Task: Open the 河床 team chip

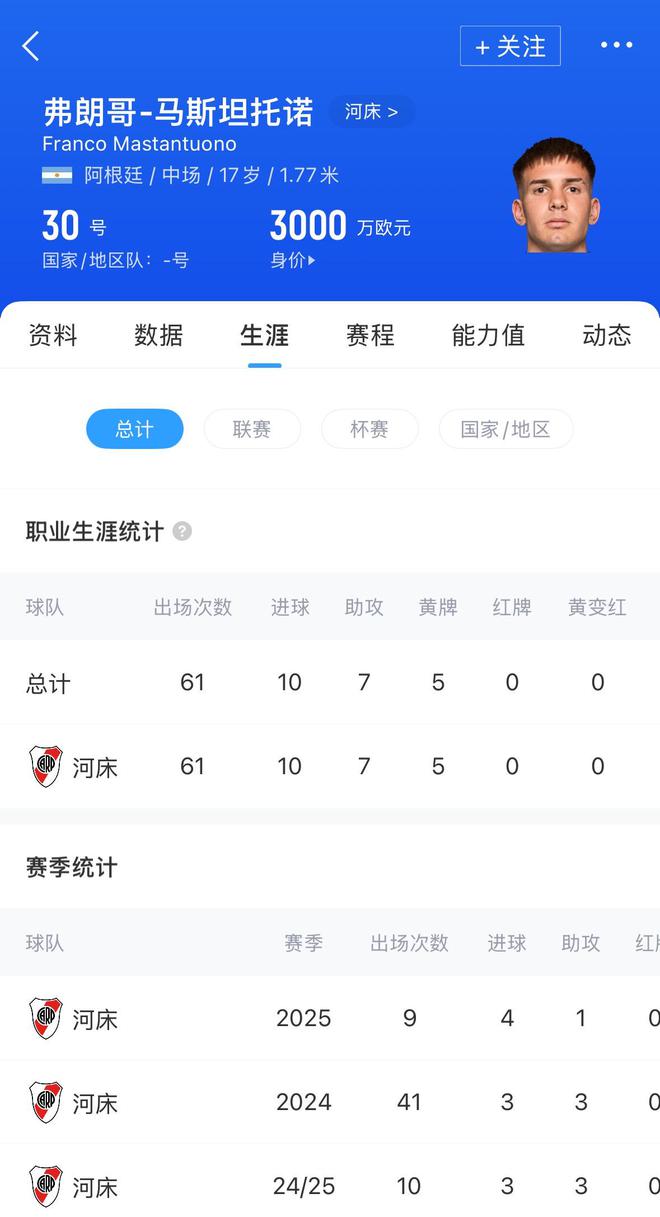Action: tap(371, 112)
